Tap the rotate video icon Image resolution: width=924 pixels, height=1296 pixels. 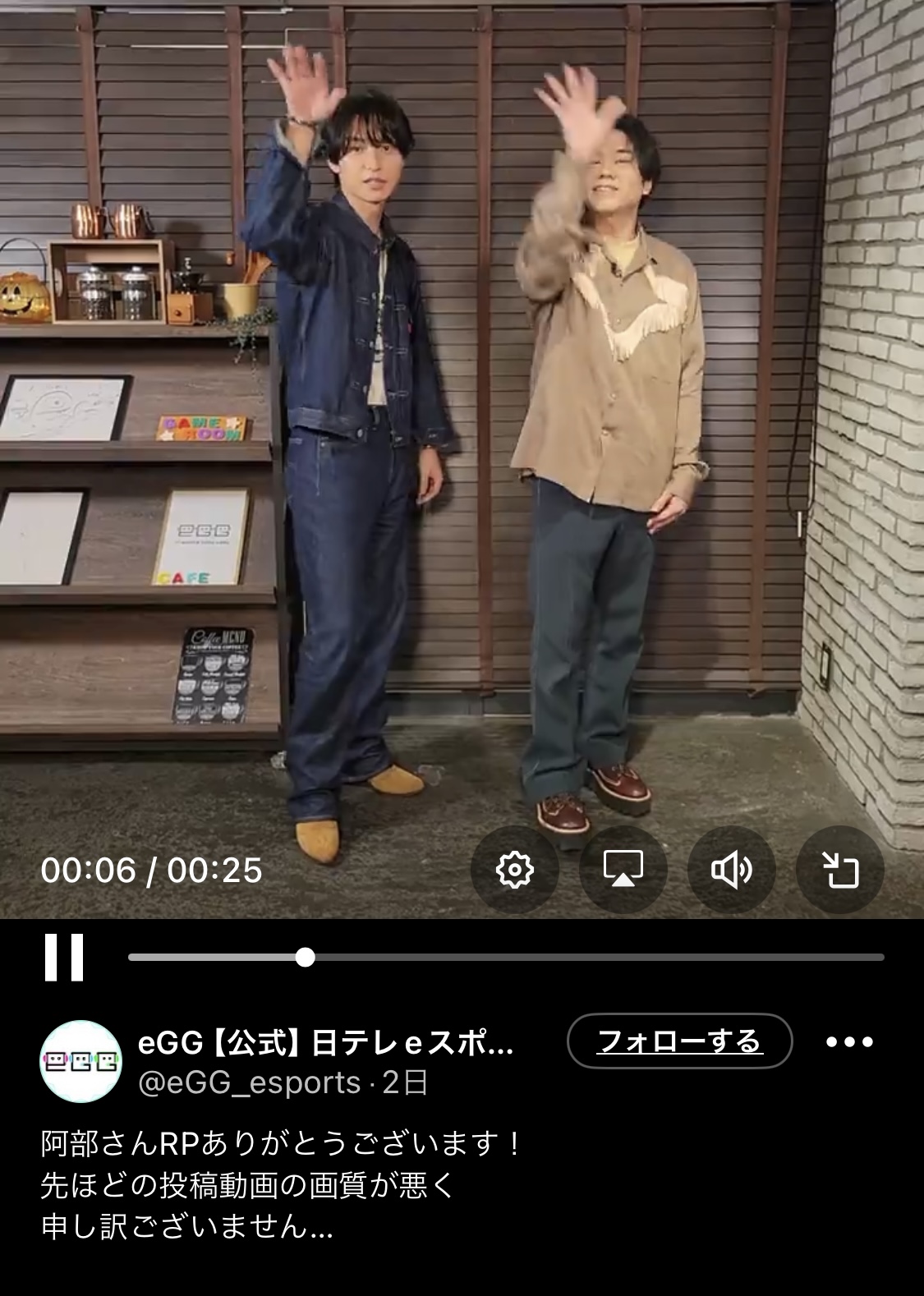click(x=840, y=869)
